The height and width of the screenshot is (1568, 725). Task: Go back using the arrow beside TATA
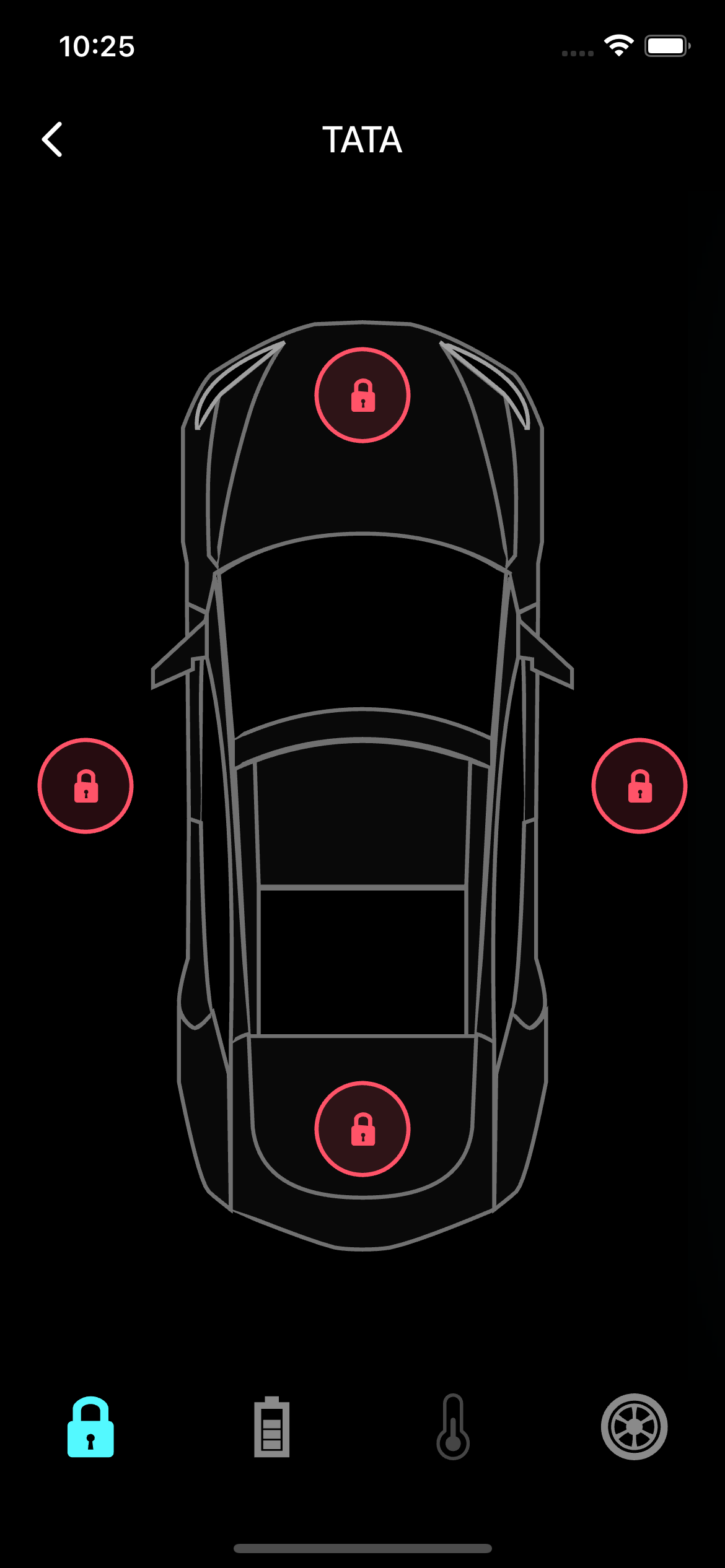point(53,139)
